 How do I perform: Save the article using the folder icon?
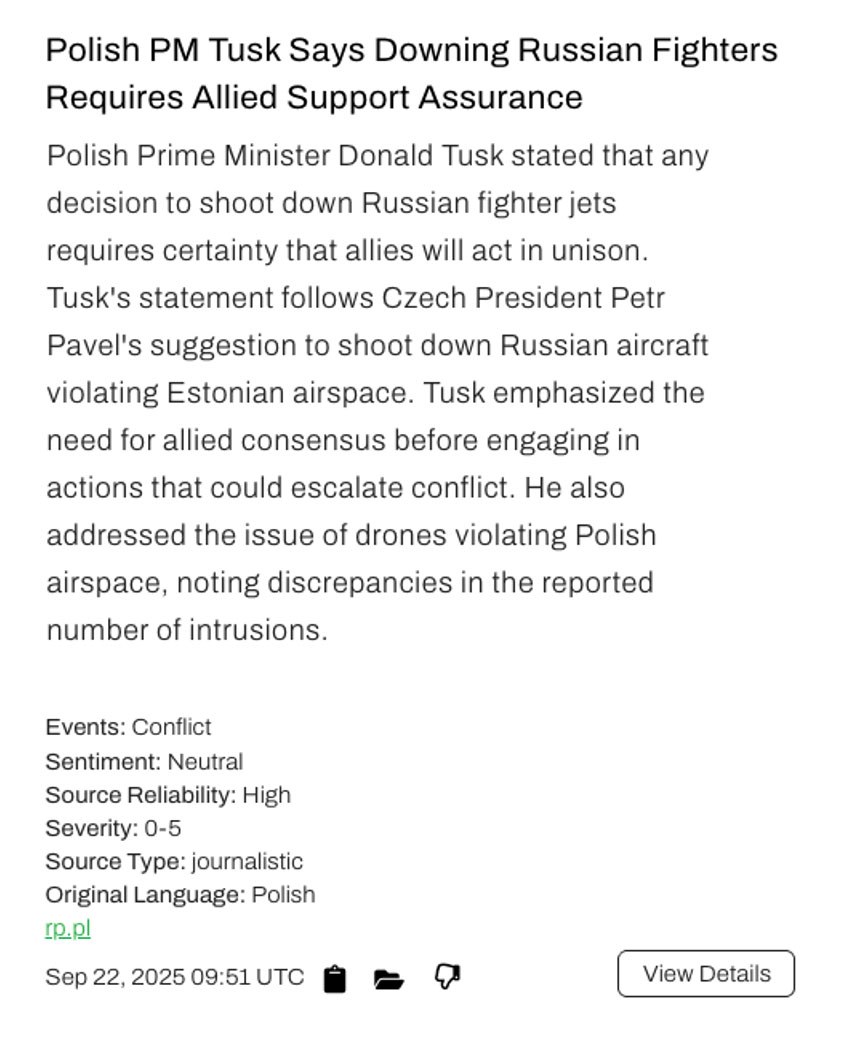pyautogui.click(x=389, y=979)
